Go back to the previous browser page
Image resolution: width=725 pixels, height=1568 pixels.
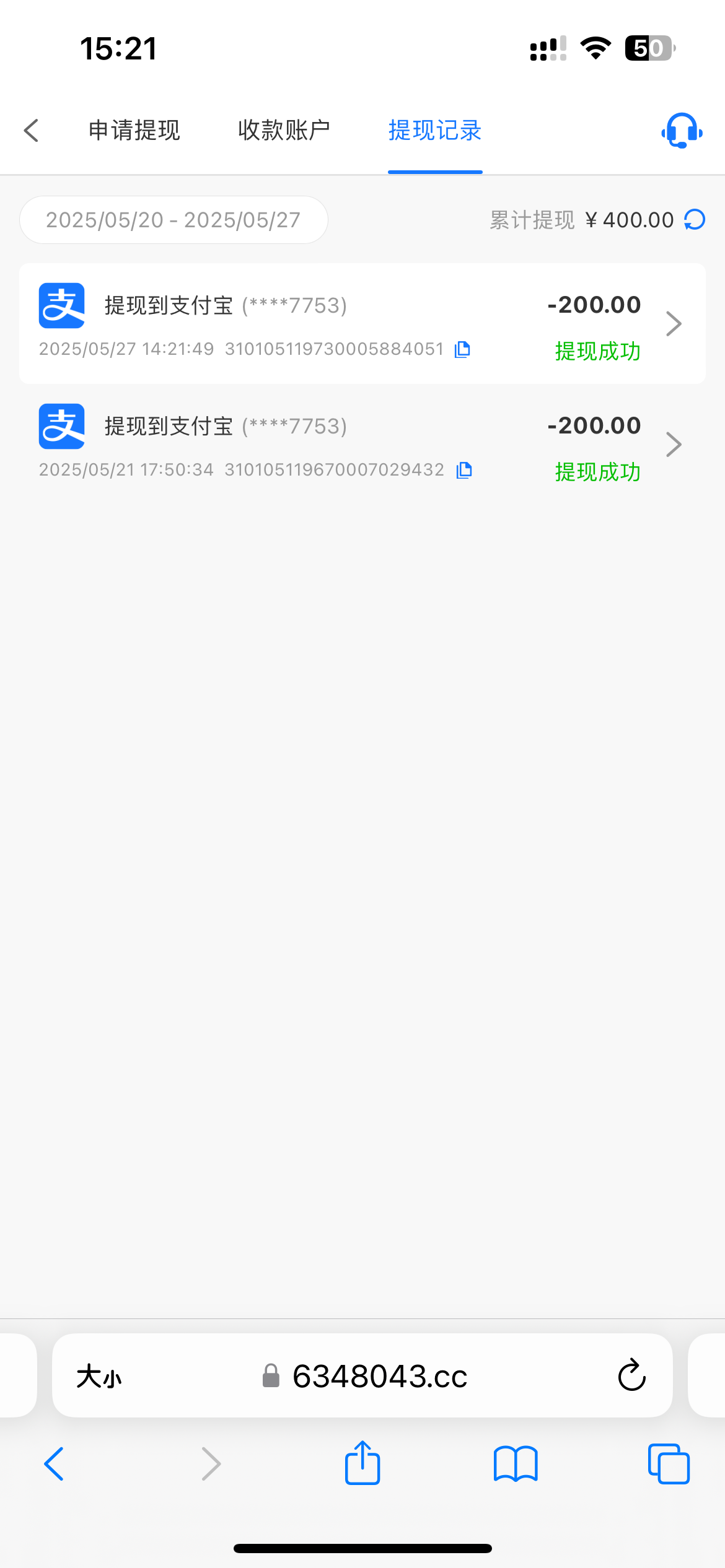click(x=55, y=1464)
